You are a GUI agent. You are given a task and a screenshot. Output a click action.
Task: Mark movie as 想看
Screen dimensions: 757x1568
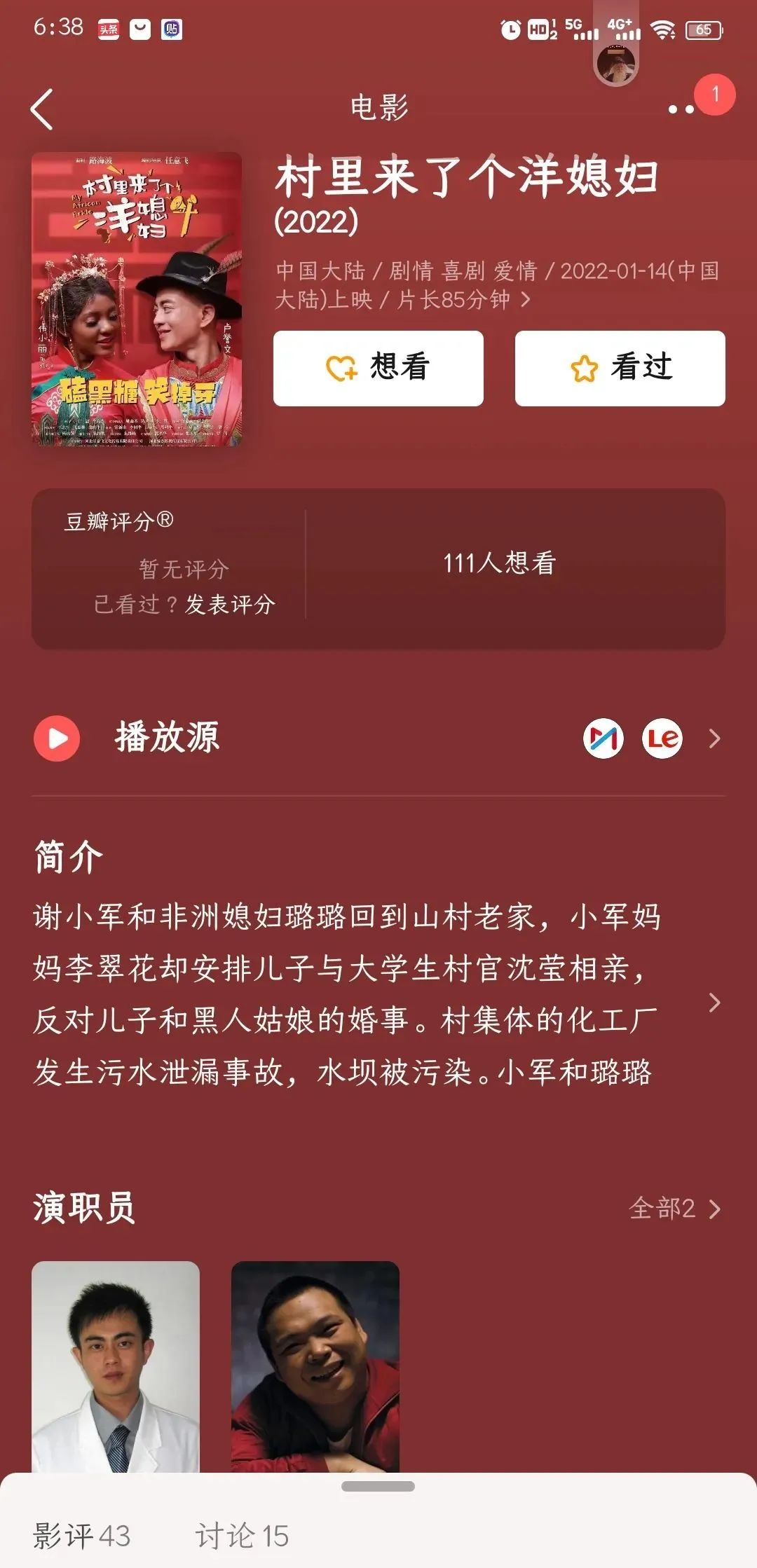click(378, 368)
